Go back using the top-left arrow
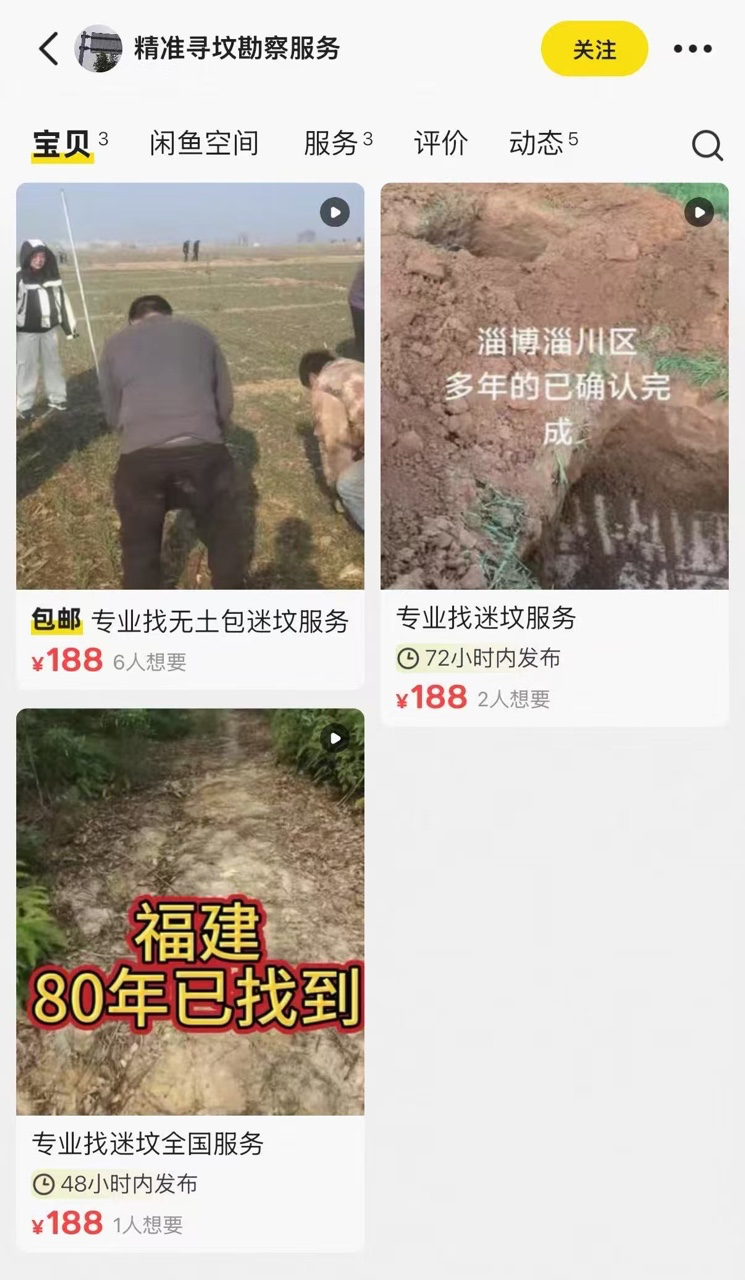The height and width of the screenshot is (1280, 745). (48, 48)
